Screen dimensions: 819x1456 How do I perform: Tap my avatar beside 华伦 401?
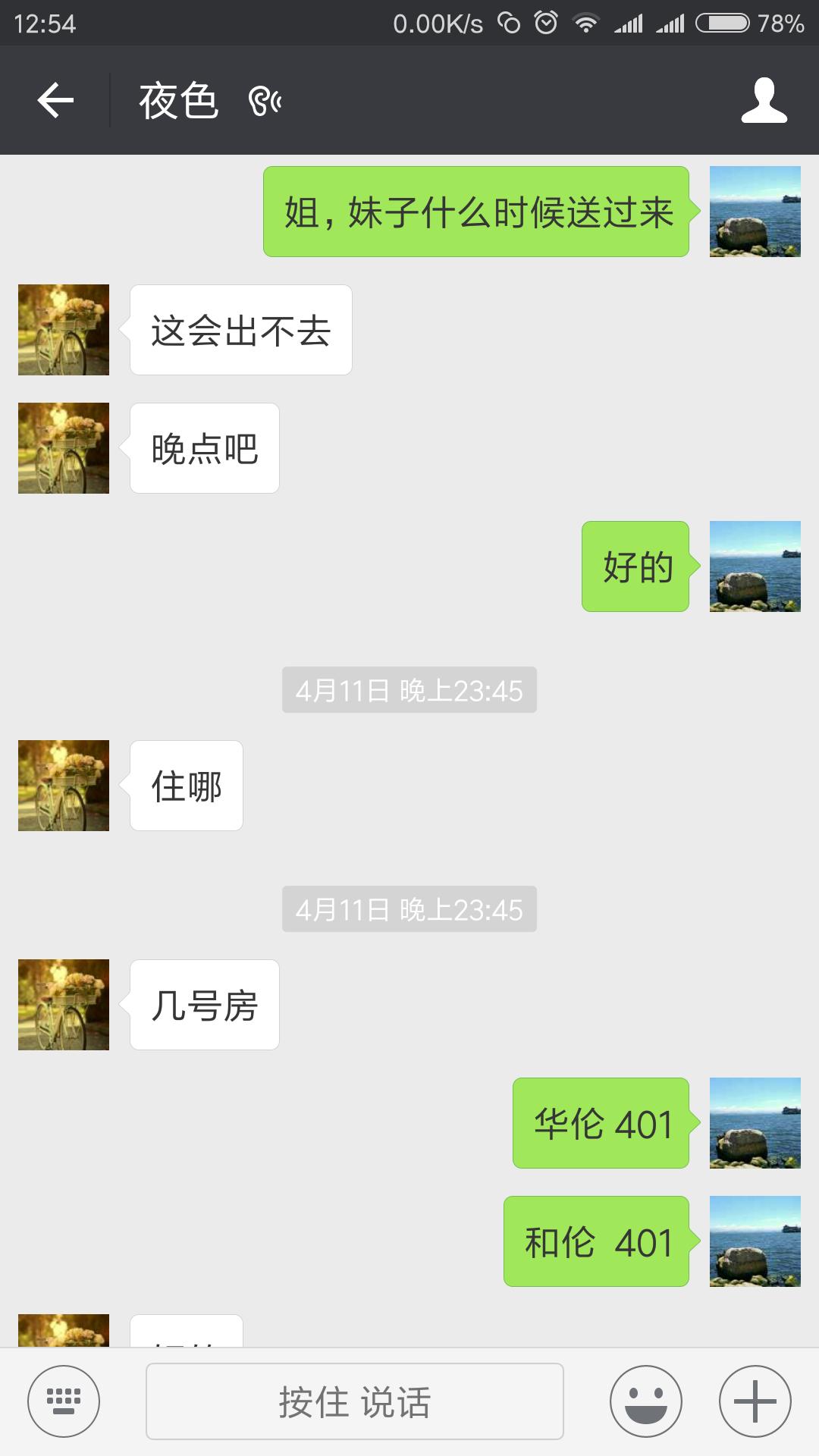tap(755, 1123)
